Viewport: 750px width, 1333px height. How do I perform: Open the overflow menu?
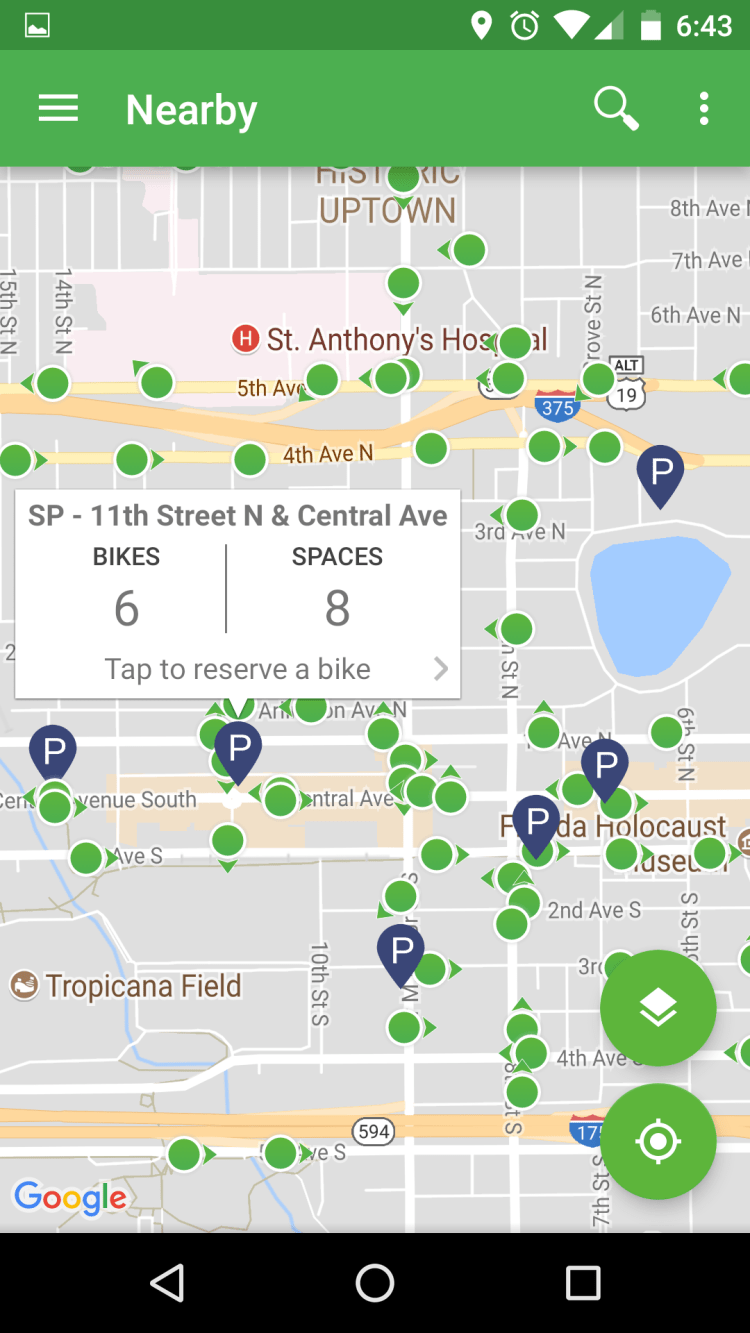click(x=704, y=108)
